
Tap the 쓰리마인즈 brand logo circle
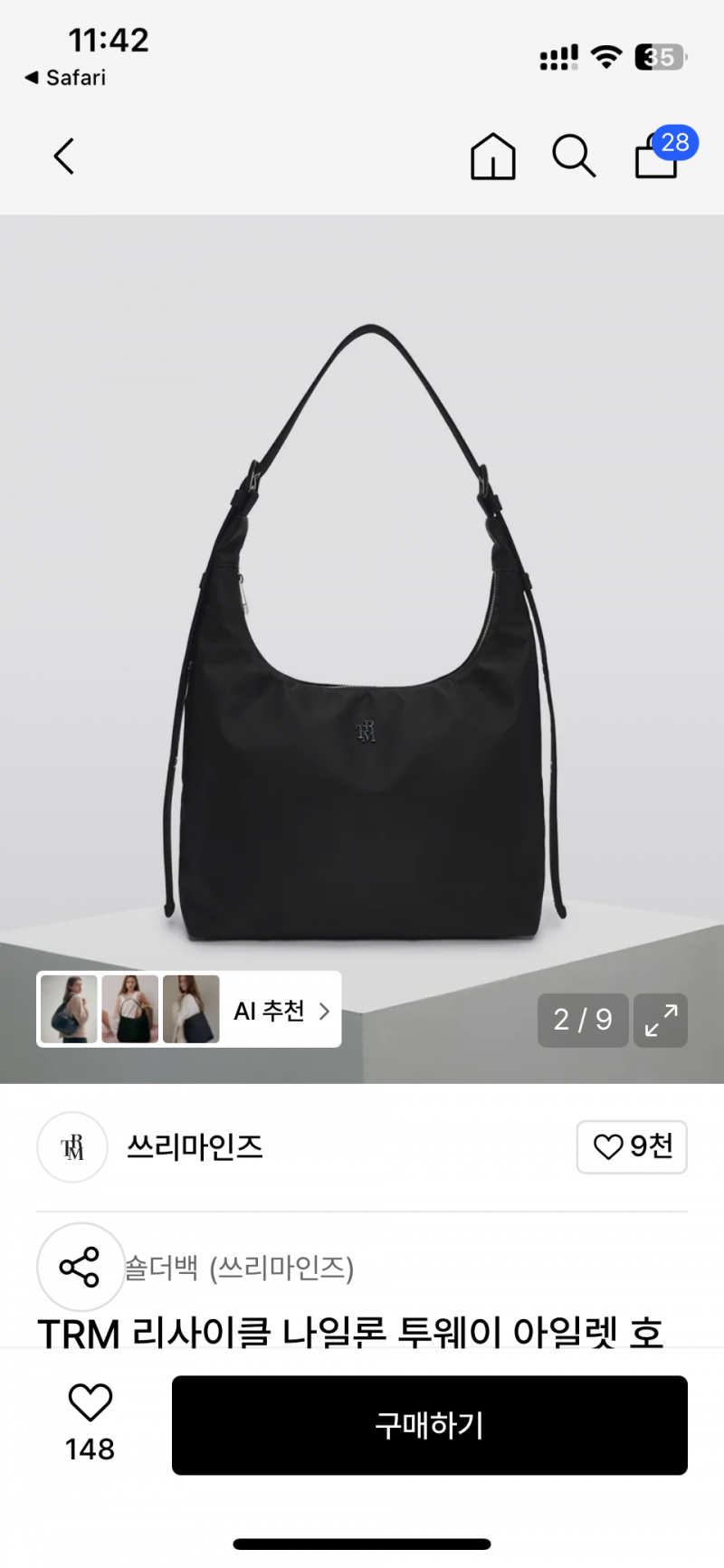(71, 1147)
